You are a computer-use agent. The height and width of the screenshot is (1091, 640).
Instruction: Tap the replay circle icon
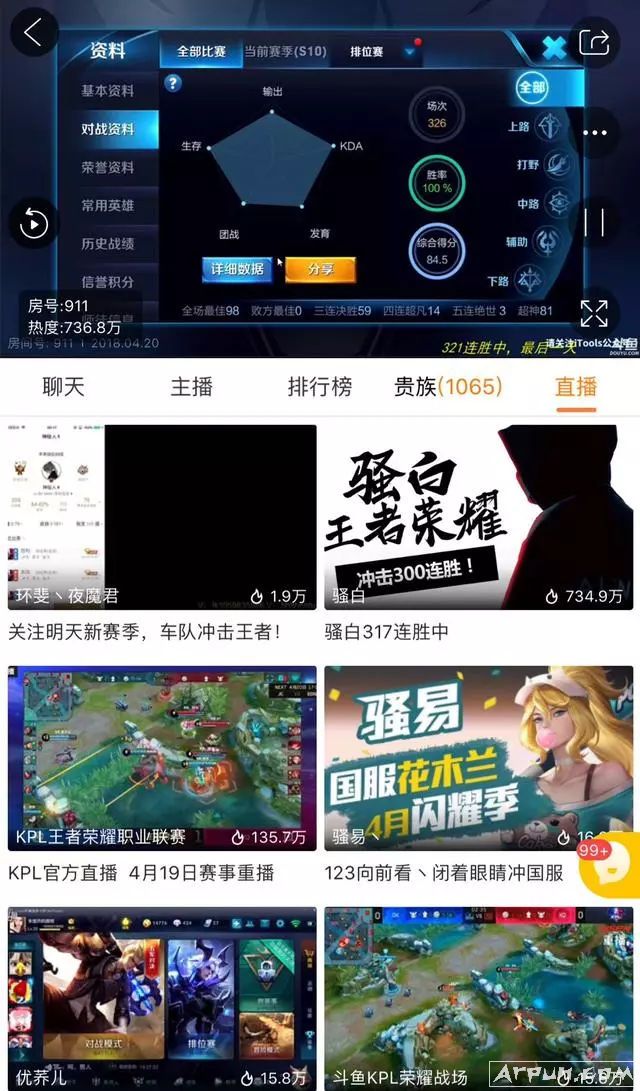pyautogui.click(x=33, y=222)
